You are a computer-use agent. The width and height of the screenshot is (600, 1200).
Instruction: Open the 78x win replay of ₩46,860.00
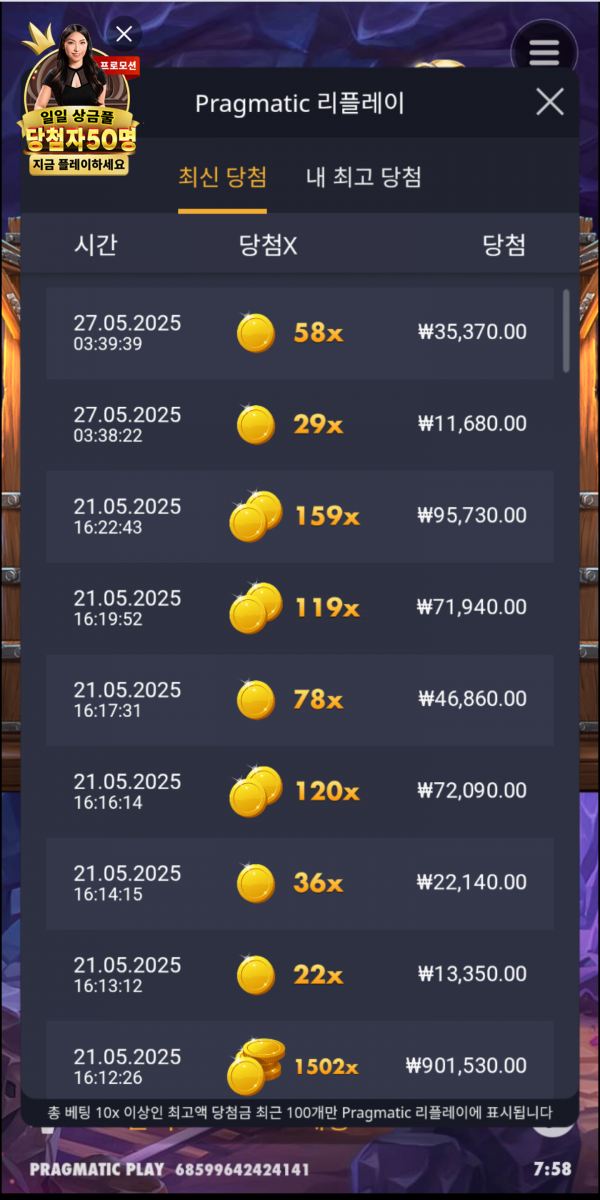[x=300, y=700]
